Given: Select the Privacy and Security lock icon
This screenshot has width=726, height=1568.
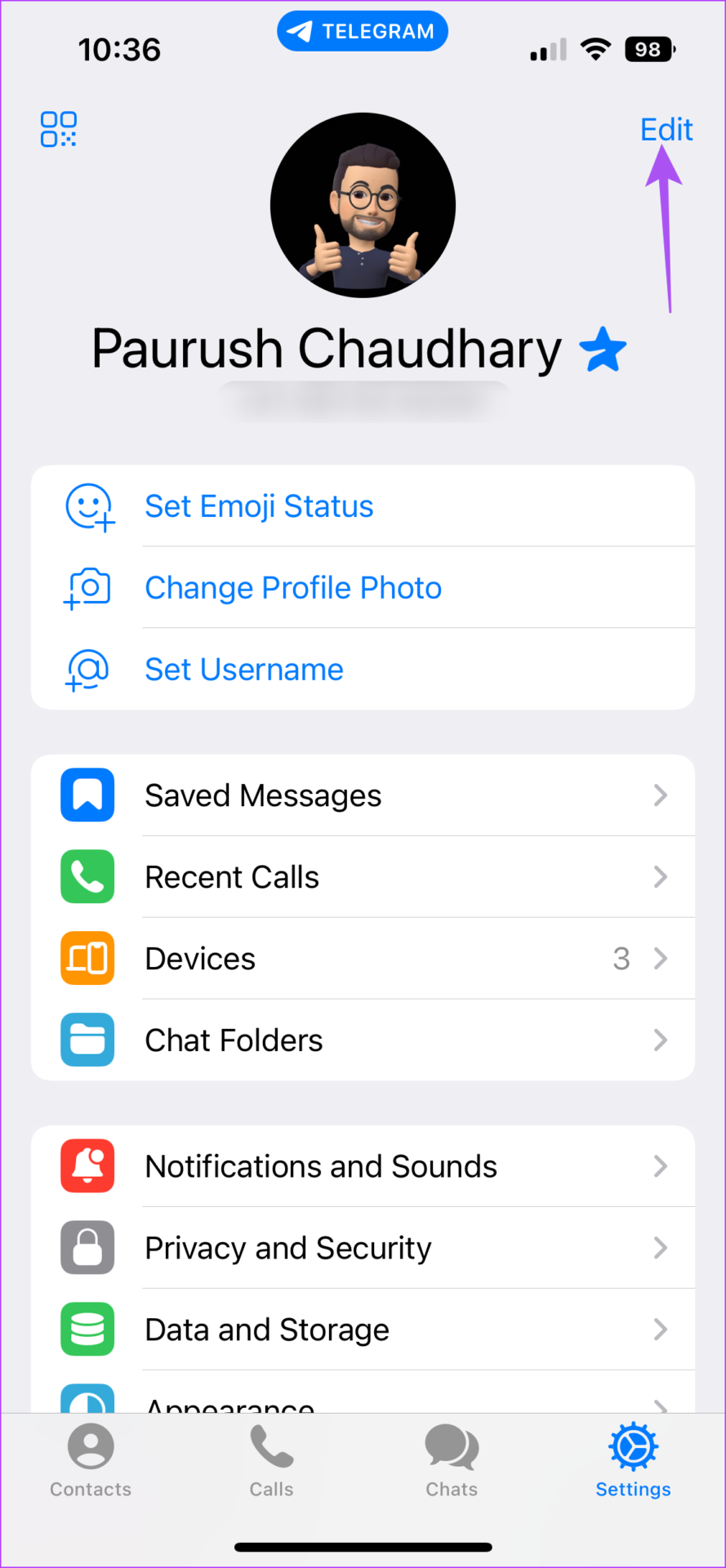Looking at the screenshot, I should coord(87,1248).
